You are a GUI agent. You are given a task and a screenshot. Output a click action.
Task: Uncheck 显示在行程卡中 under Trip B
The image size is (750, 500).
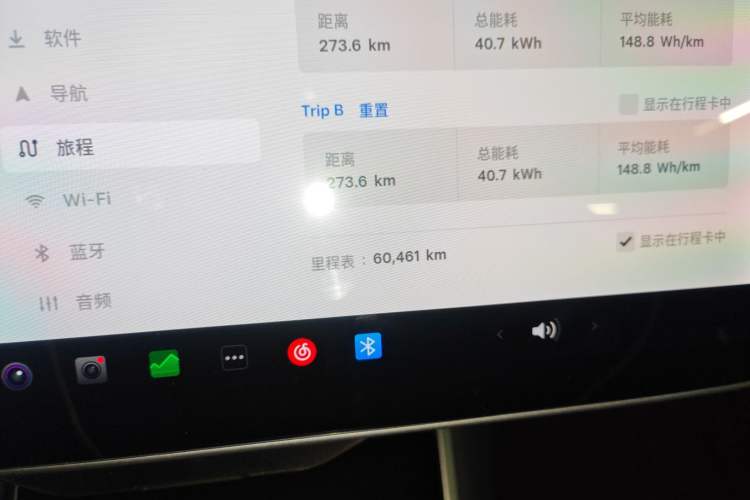(x=626, y=241)
